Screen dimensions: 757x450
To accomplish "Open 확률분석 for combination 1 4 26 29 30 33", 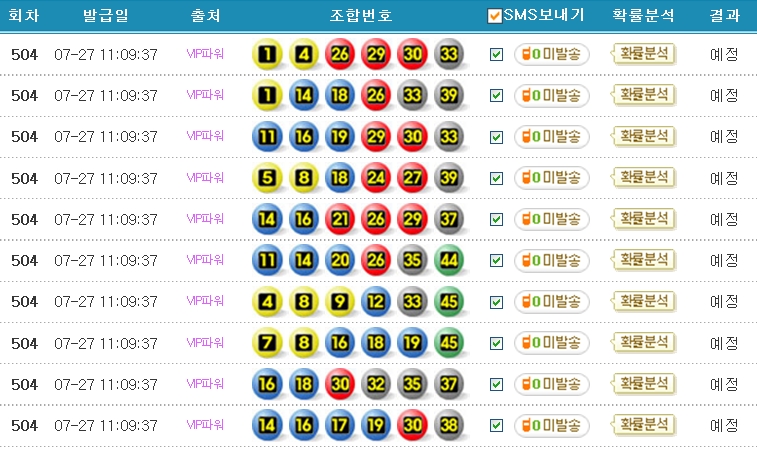I will (643, 54).
